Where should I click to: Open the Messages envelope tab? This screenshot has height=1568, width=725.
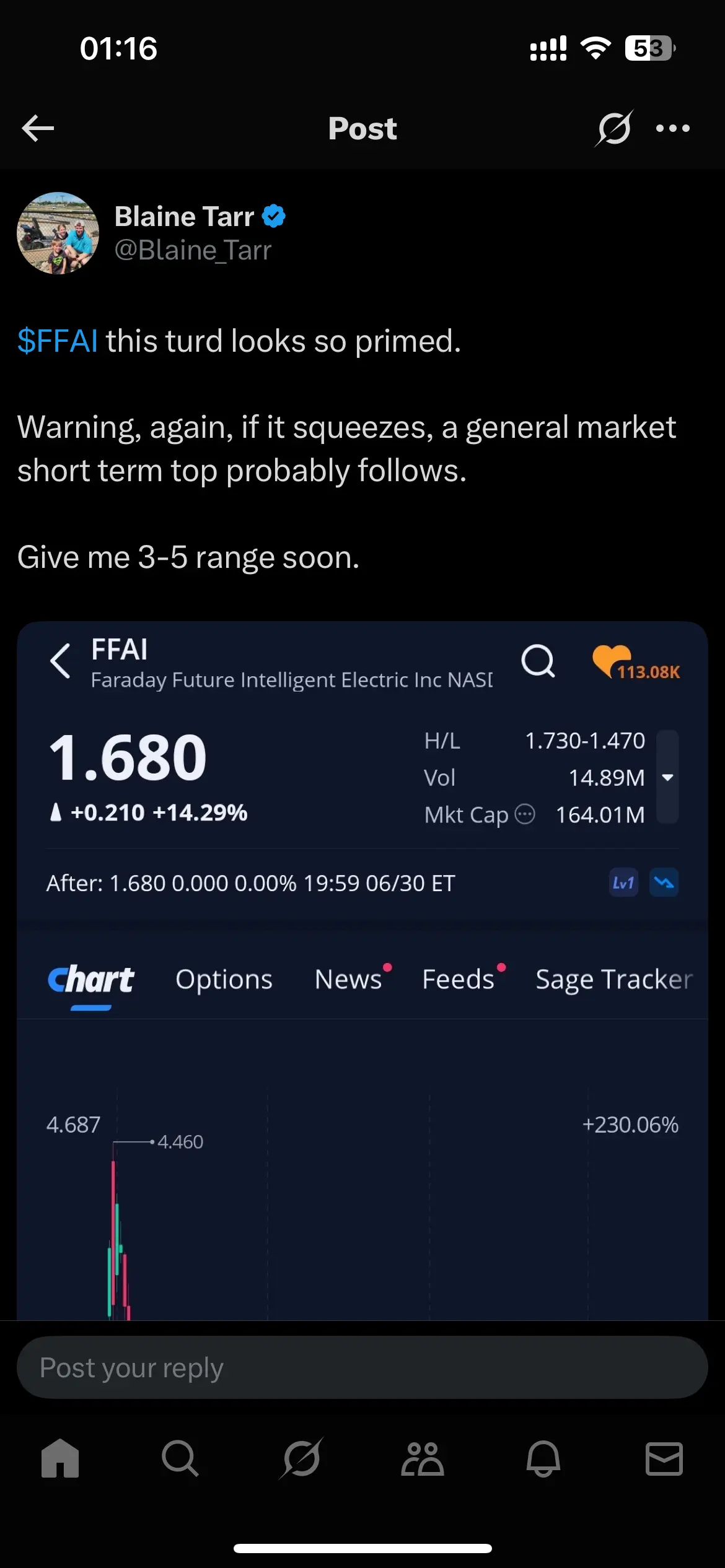pos(664,1458)
